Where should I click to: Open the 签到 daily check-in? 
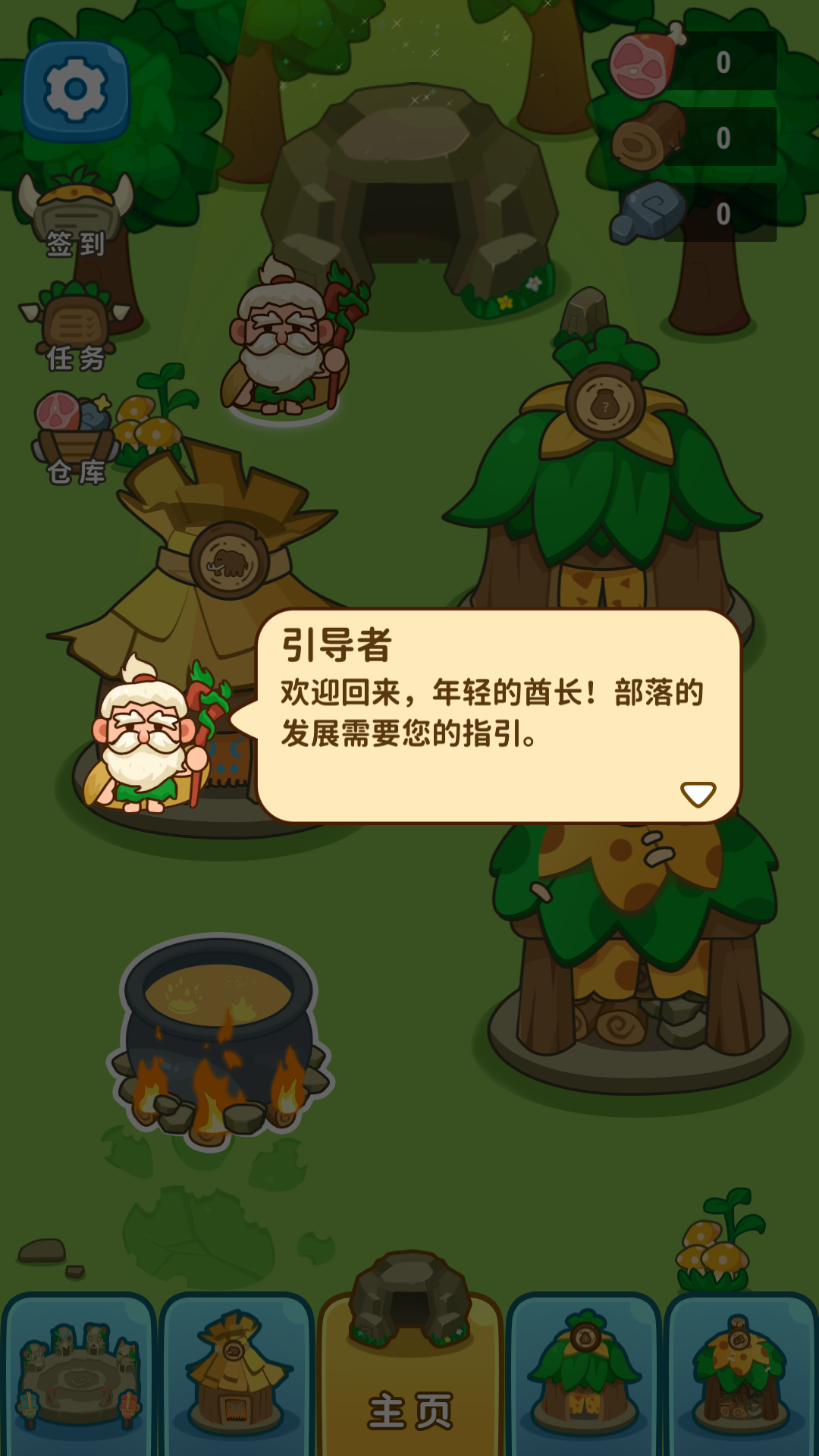point(76,214)
